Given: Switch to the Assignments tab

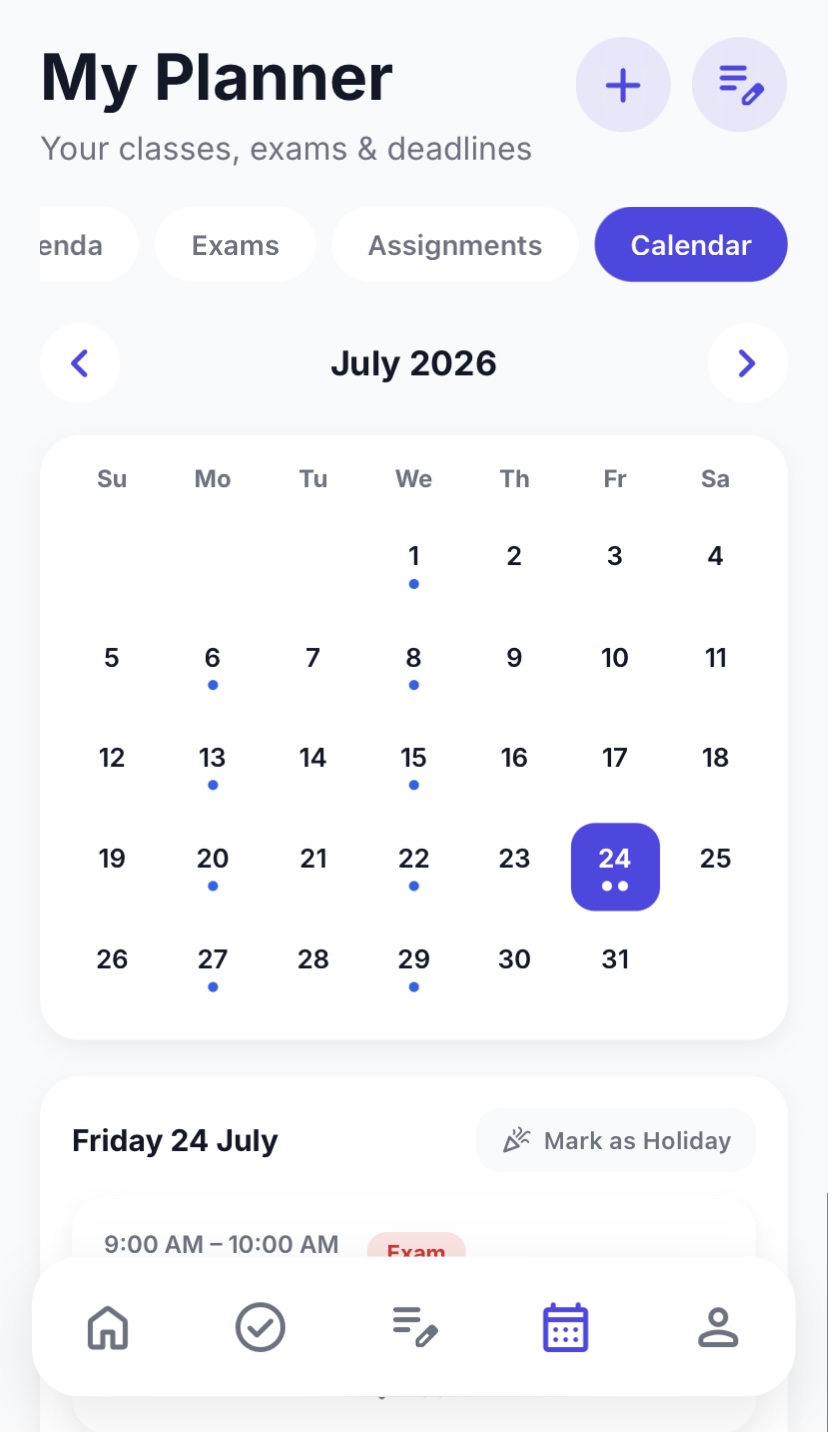Looking at the screenshot, I should (455, 245).
